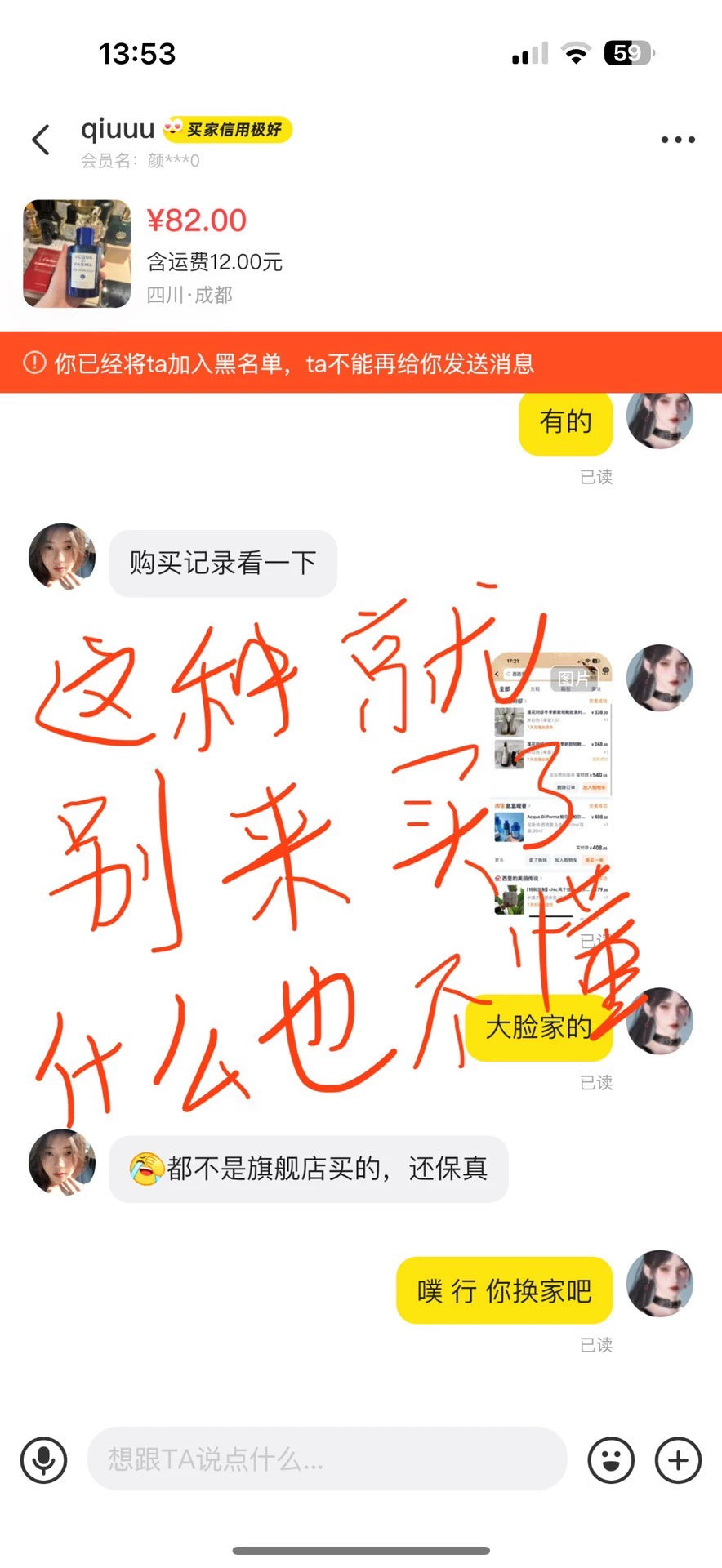Go back from qiuuu chat

(x=41, y=140)
